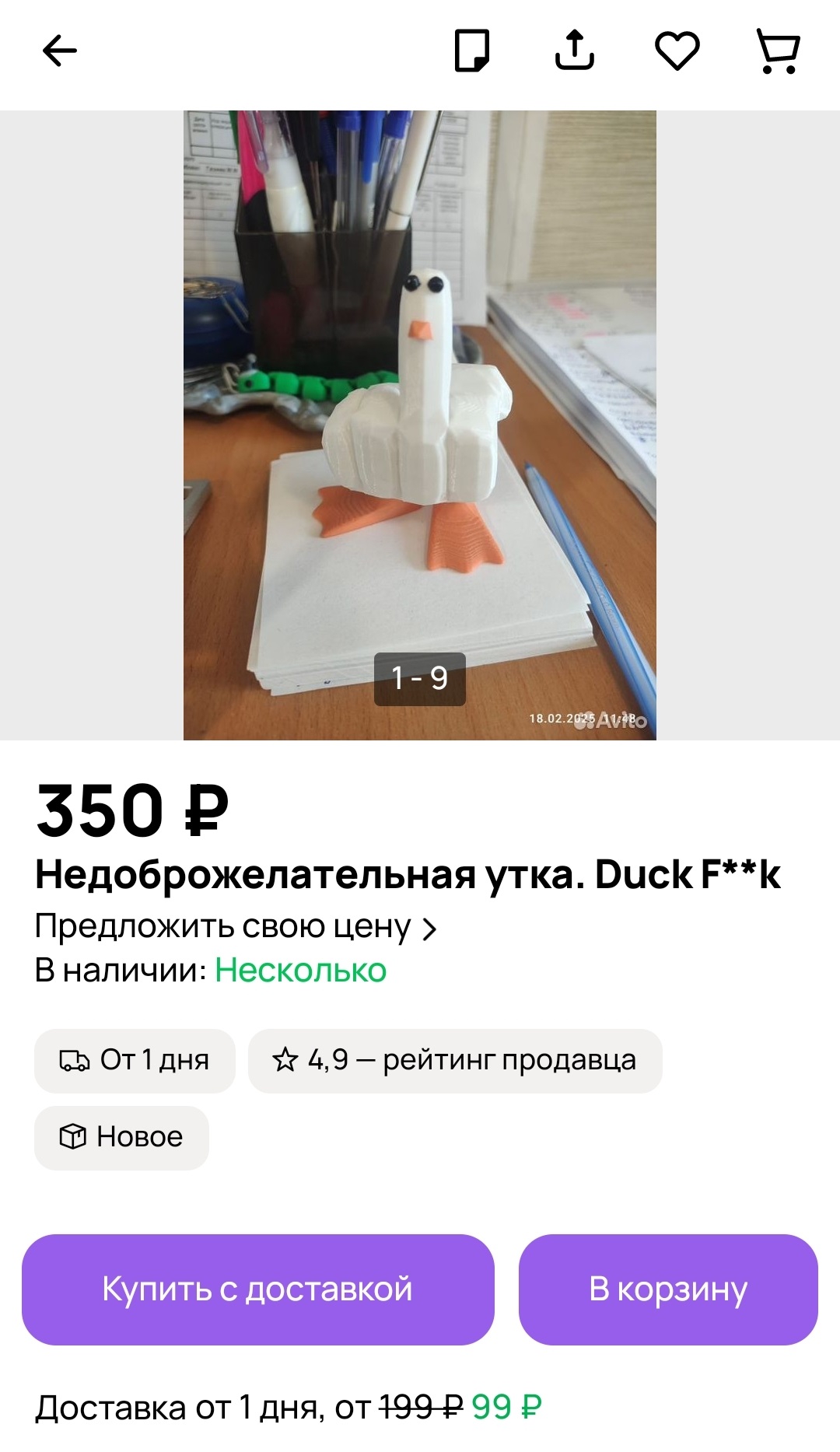The width and height of the screenshot is (840, 1452).
Task: Open the note icon in the top bar
Action: [472, 51]
